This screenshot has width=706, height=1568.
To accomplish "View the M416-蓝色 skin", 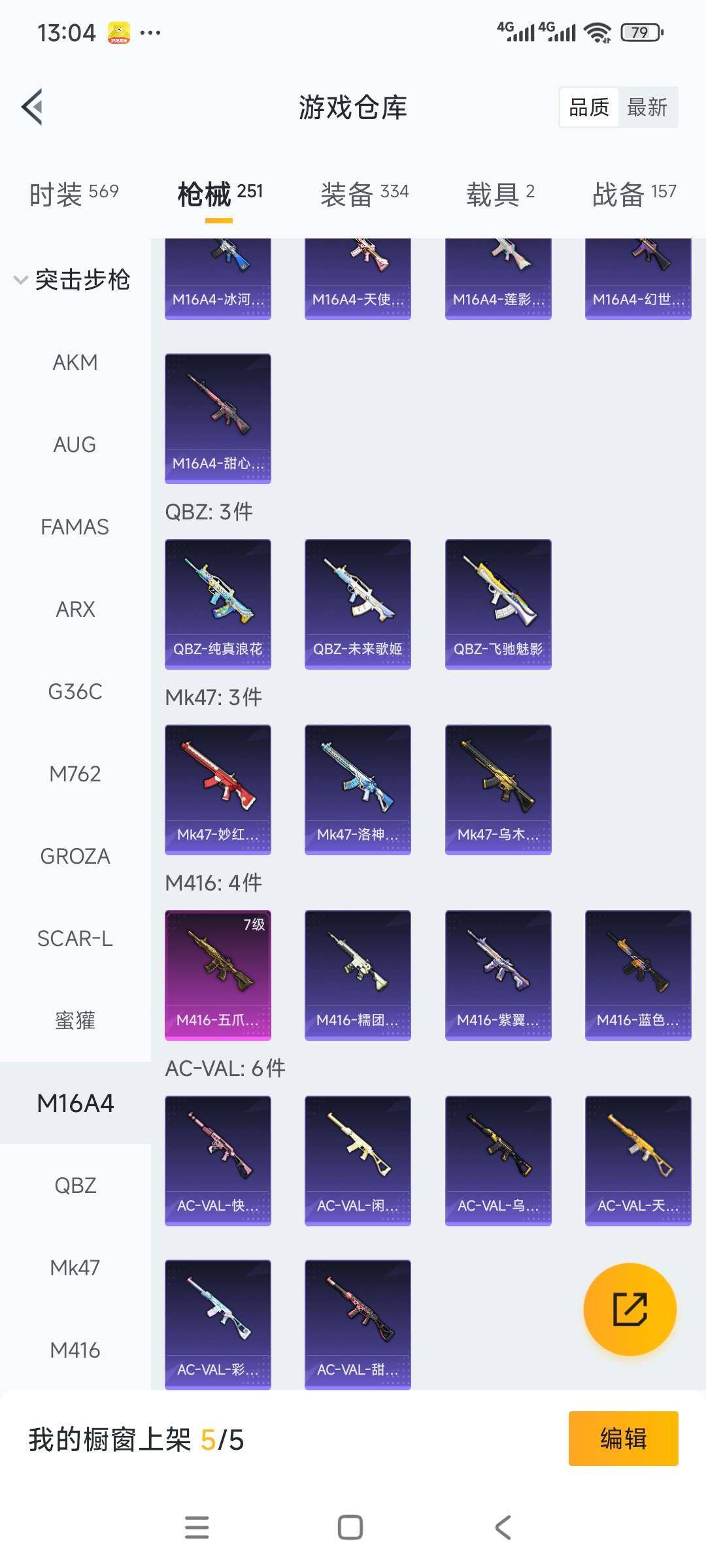I will 638,974.
